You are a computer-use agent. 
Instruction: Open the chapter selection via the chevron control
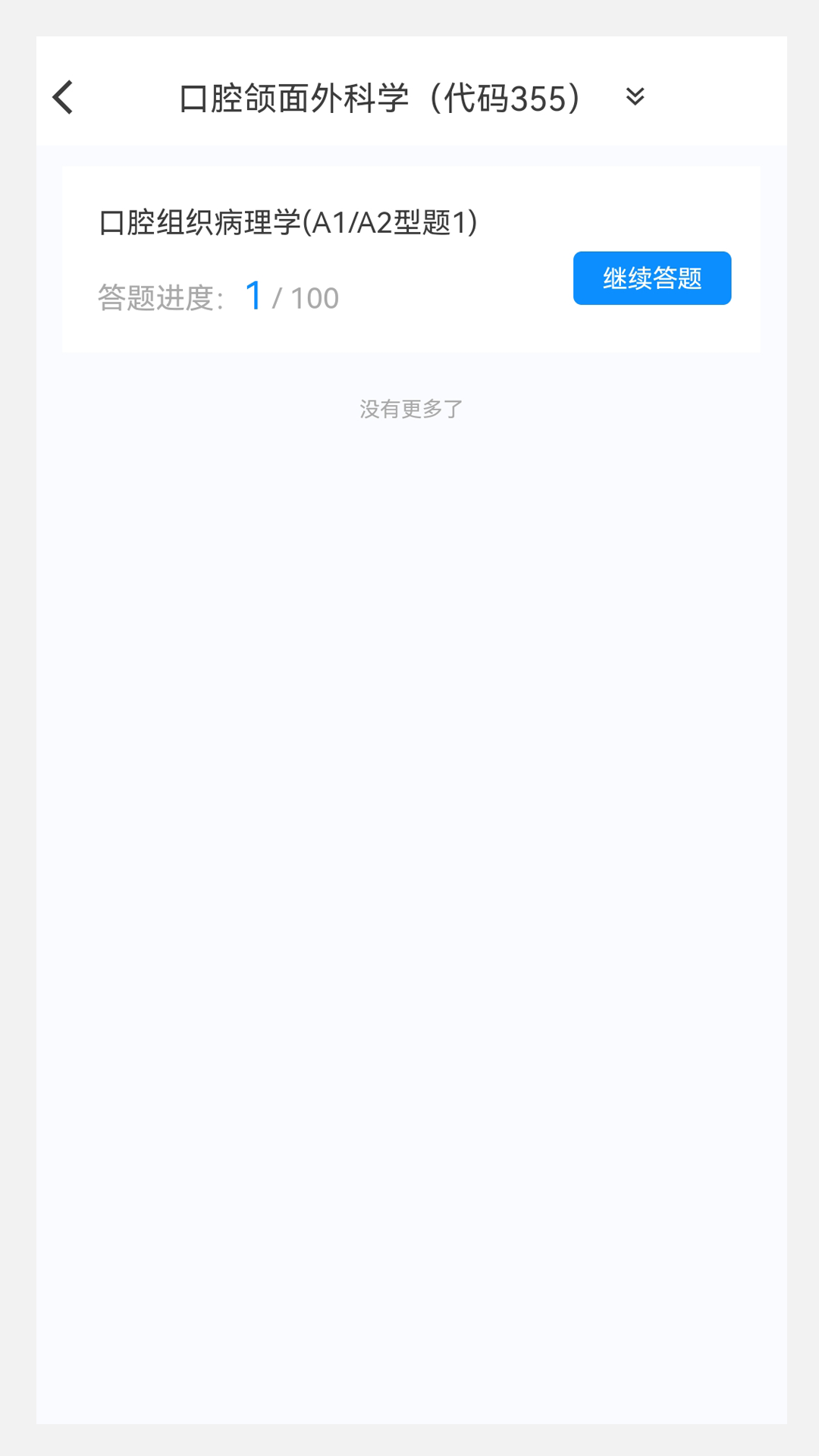point(635,98)
